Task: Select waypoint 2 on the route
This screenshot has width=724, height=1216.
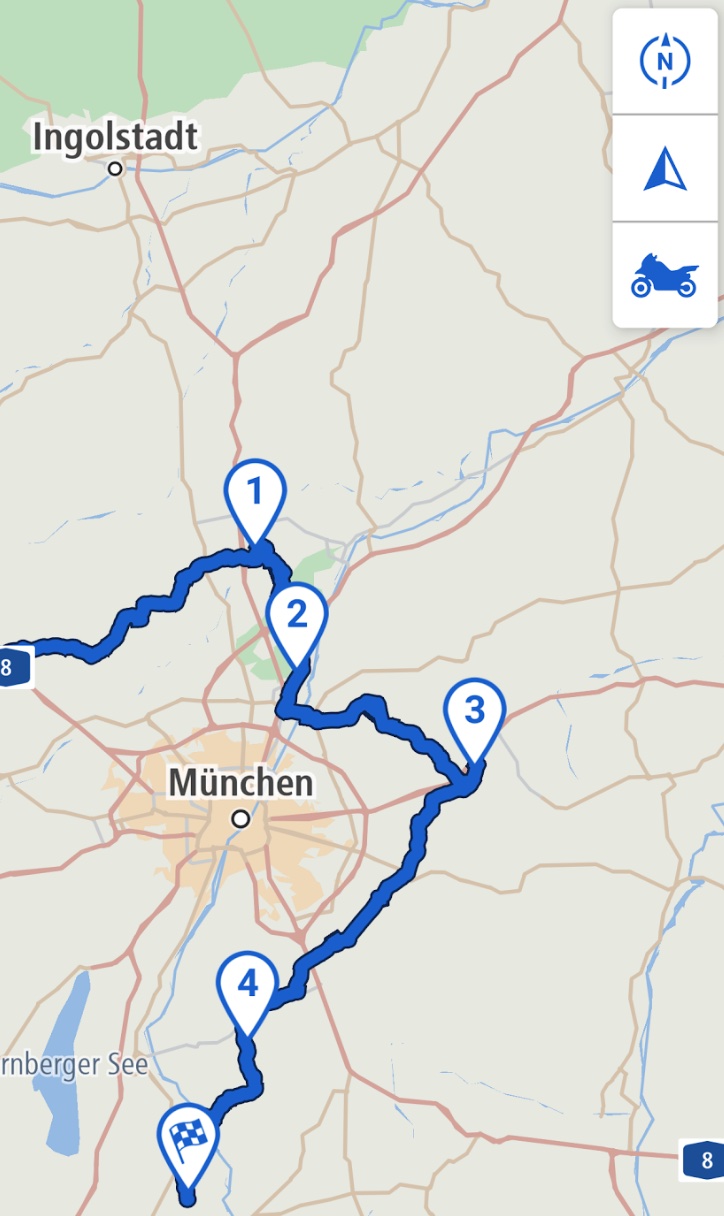Action: click(x=297, y=623)
